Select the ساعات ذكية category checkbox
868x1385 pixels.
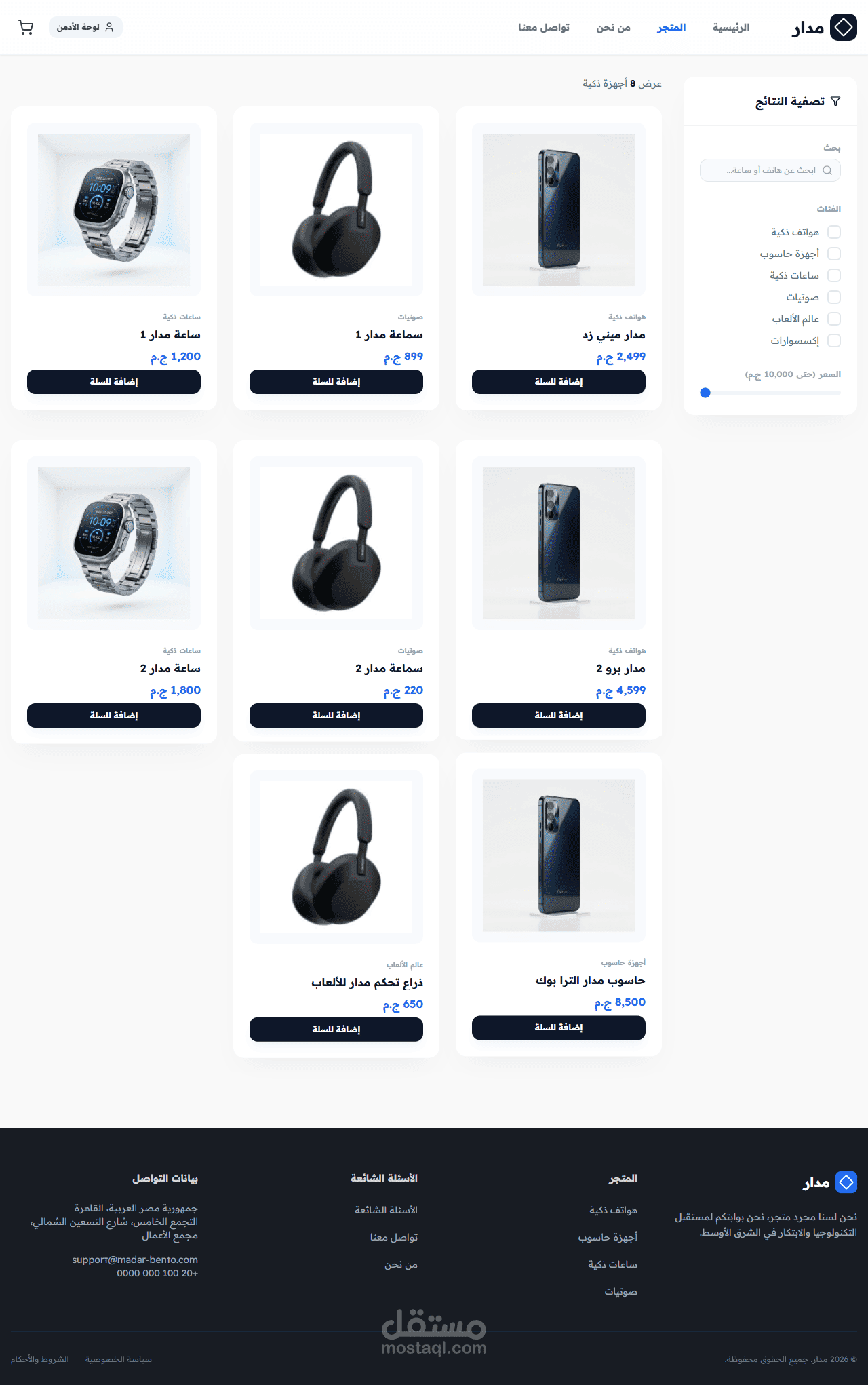tap(834, 275)
